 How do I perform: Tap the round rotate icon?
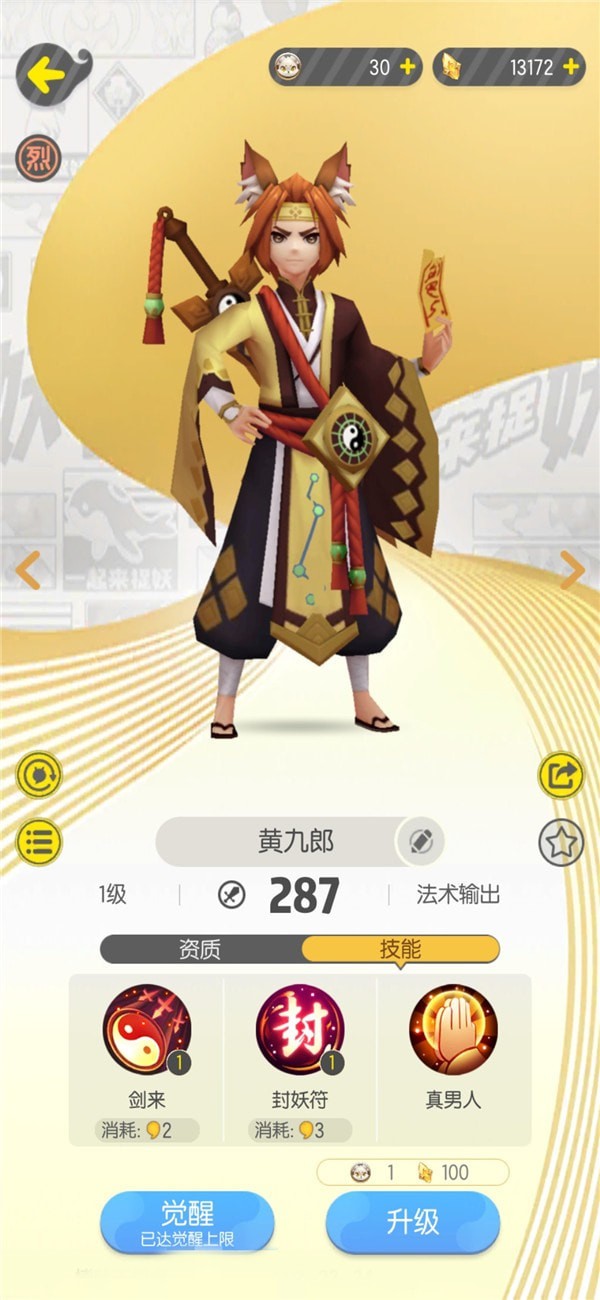(x=38, y=775)
